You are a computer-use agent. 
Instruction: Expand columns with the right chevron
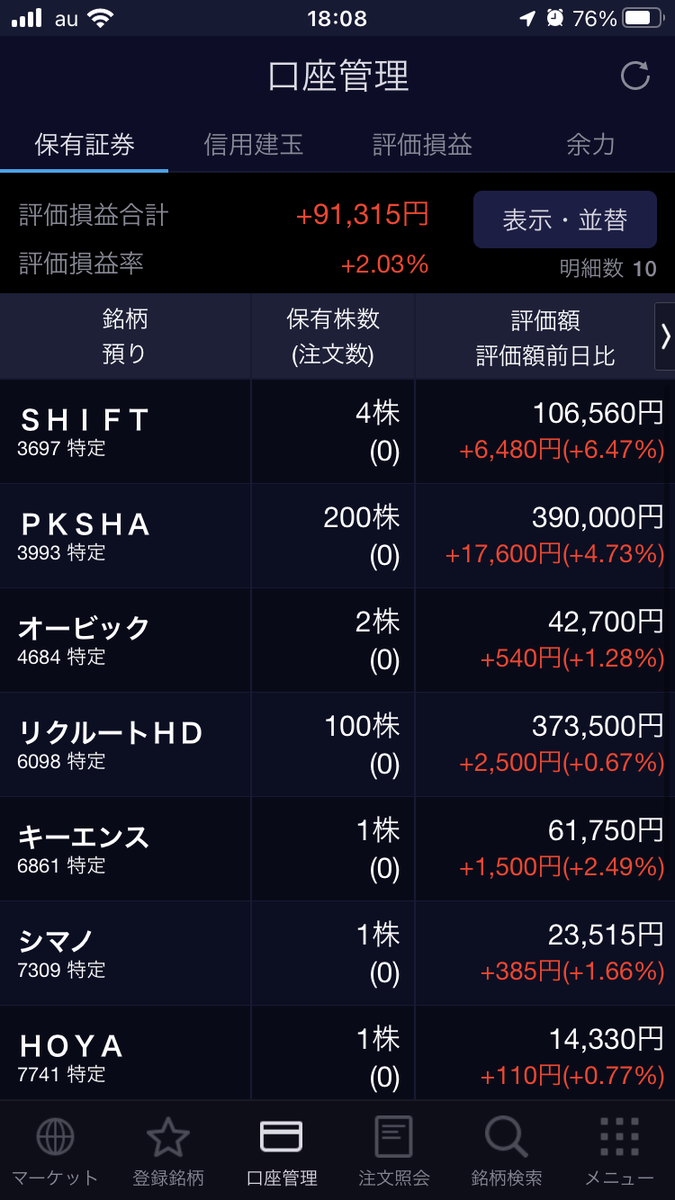click(665, 337)
